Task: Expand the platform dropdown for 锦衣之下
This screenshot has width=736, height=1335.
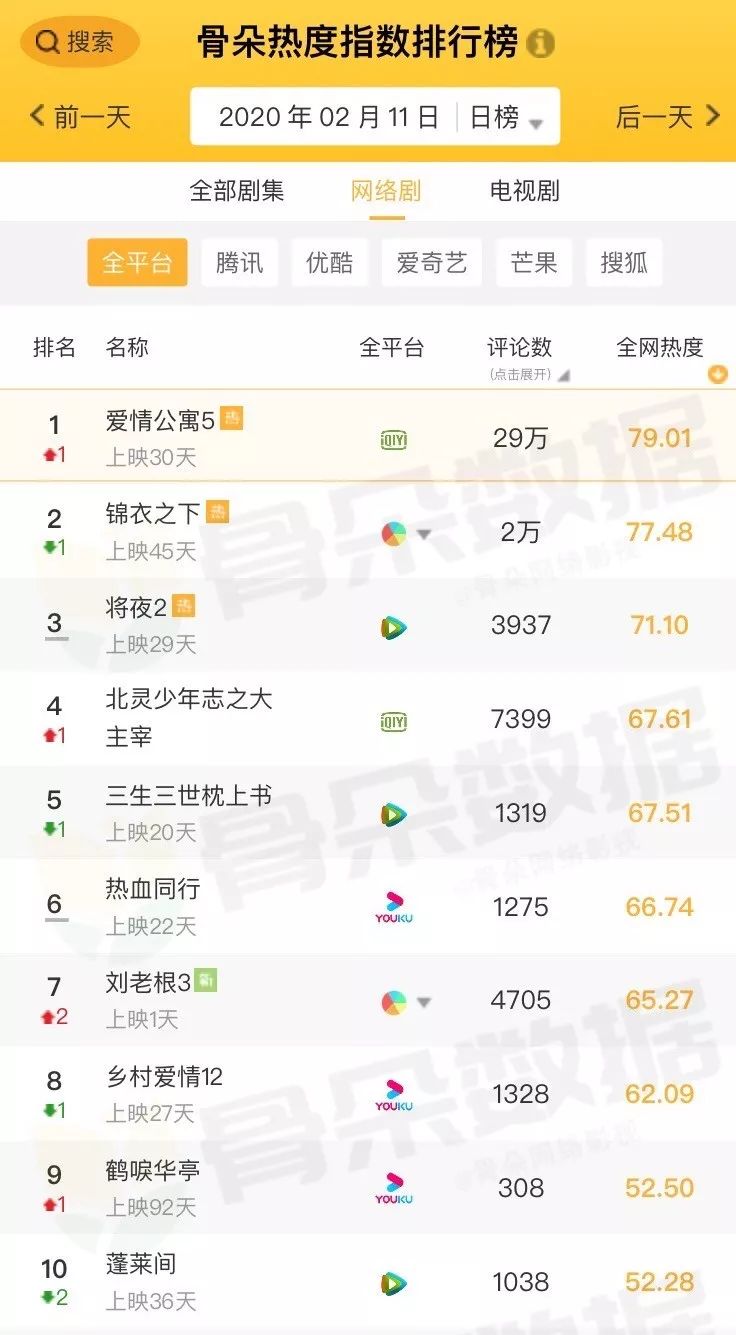Action: coord(424,535)
